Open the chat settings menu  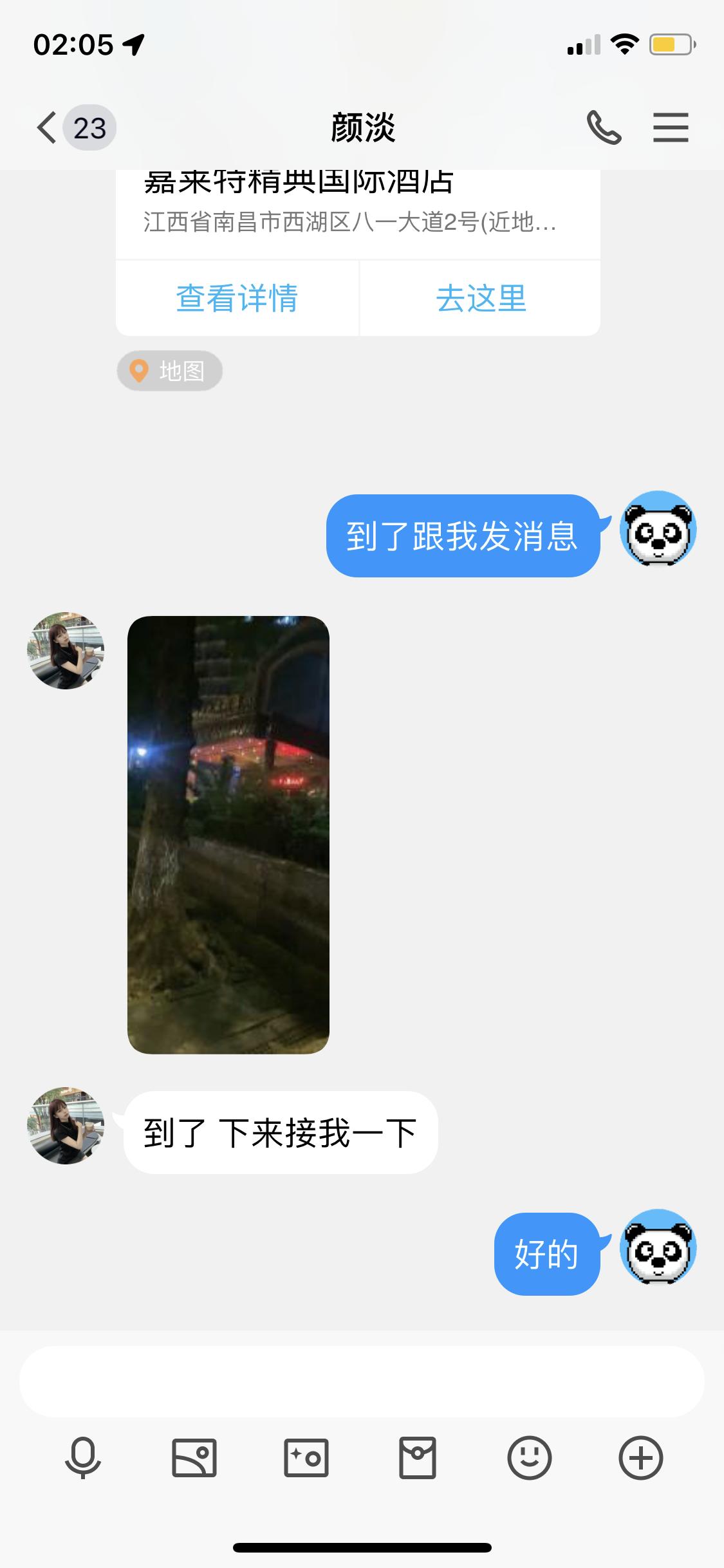[671, 127]
